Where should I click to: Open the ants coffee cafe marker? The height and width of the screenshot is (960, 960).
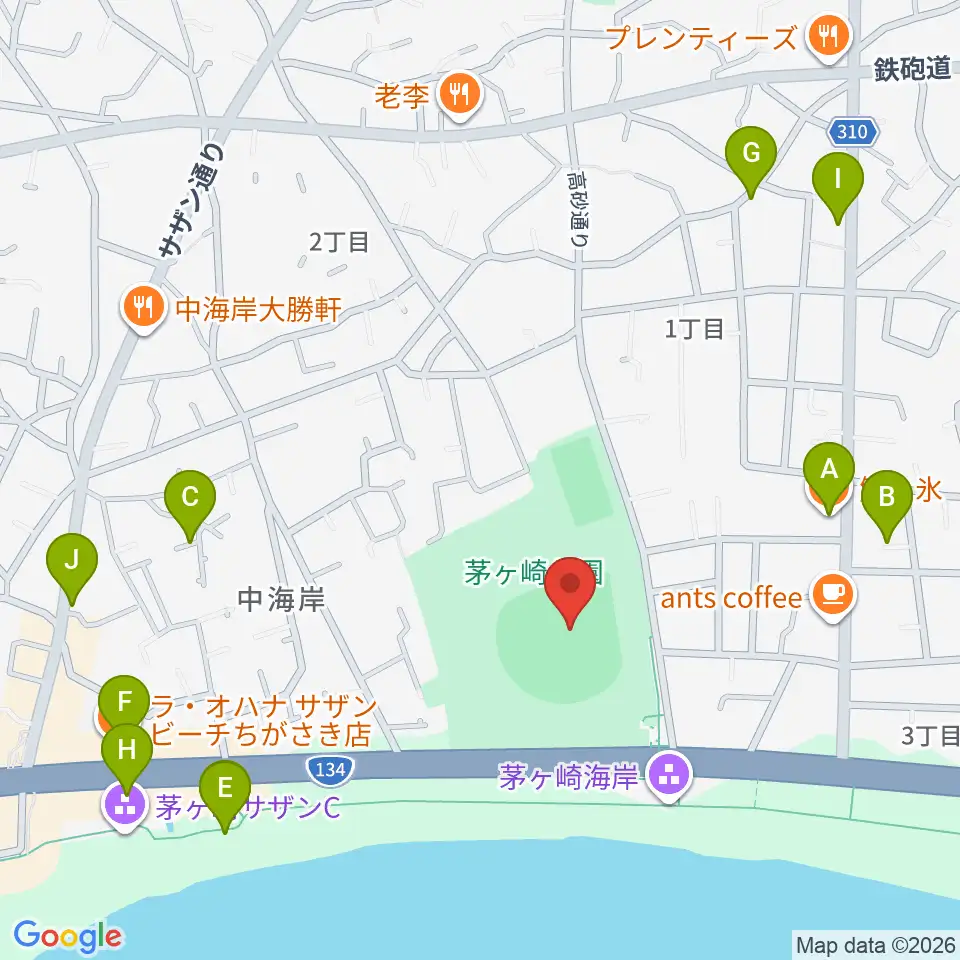click(x=833, y=594)
